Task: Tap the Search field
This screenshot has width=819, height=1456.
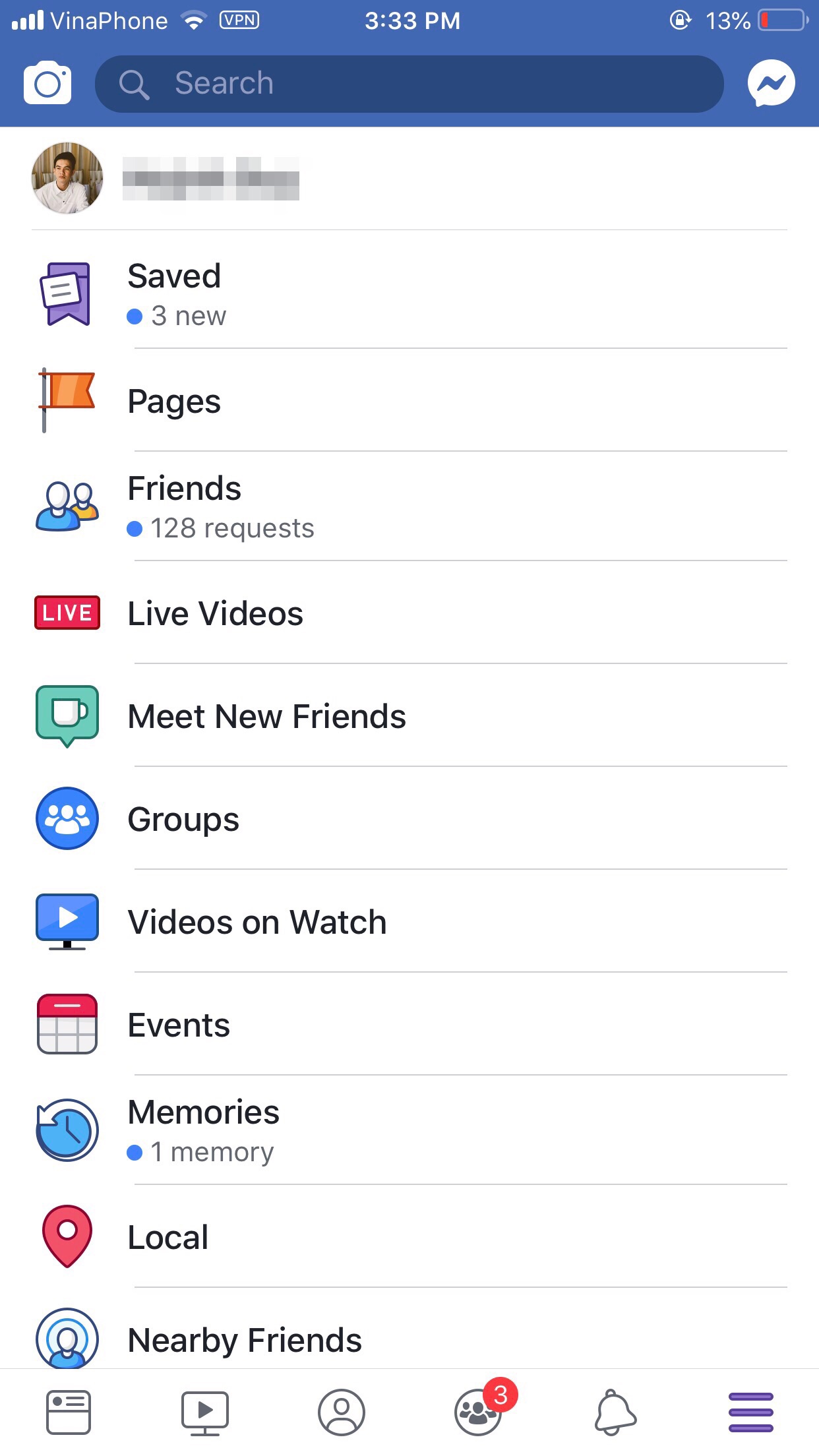Action: 409,84
